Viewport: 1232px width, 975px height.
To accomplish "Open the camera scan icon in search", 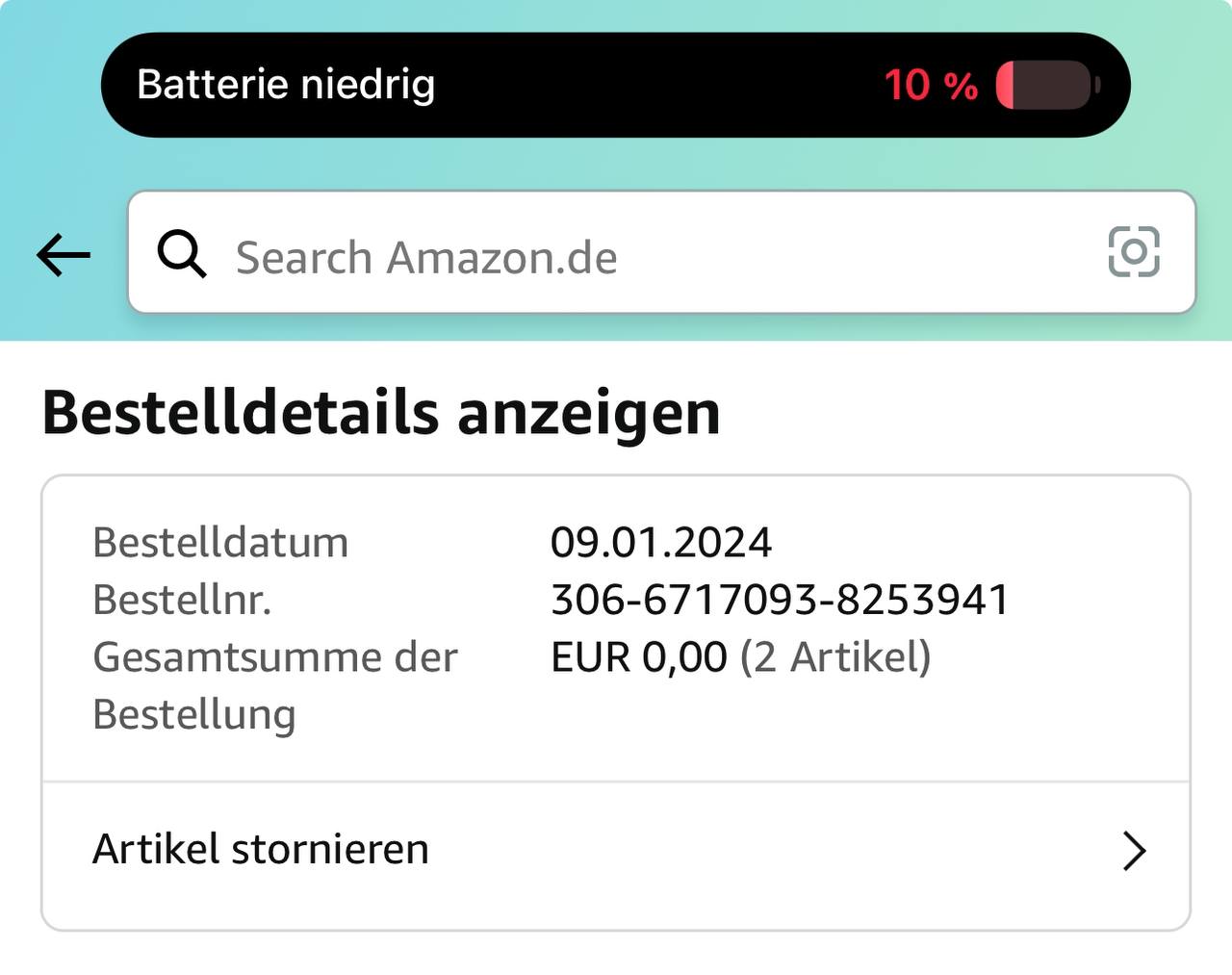I will pos(1133,252).
